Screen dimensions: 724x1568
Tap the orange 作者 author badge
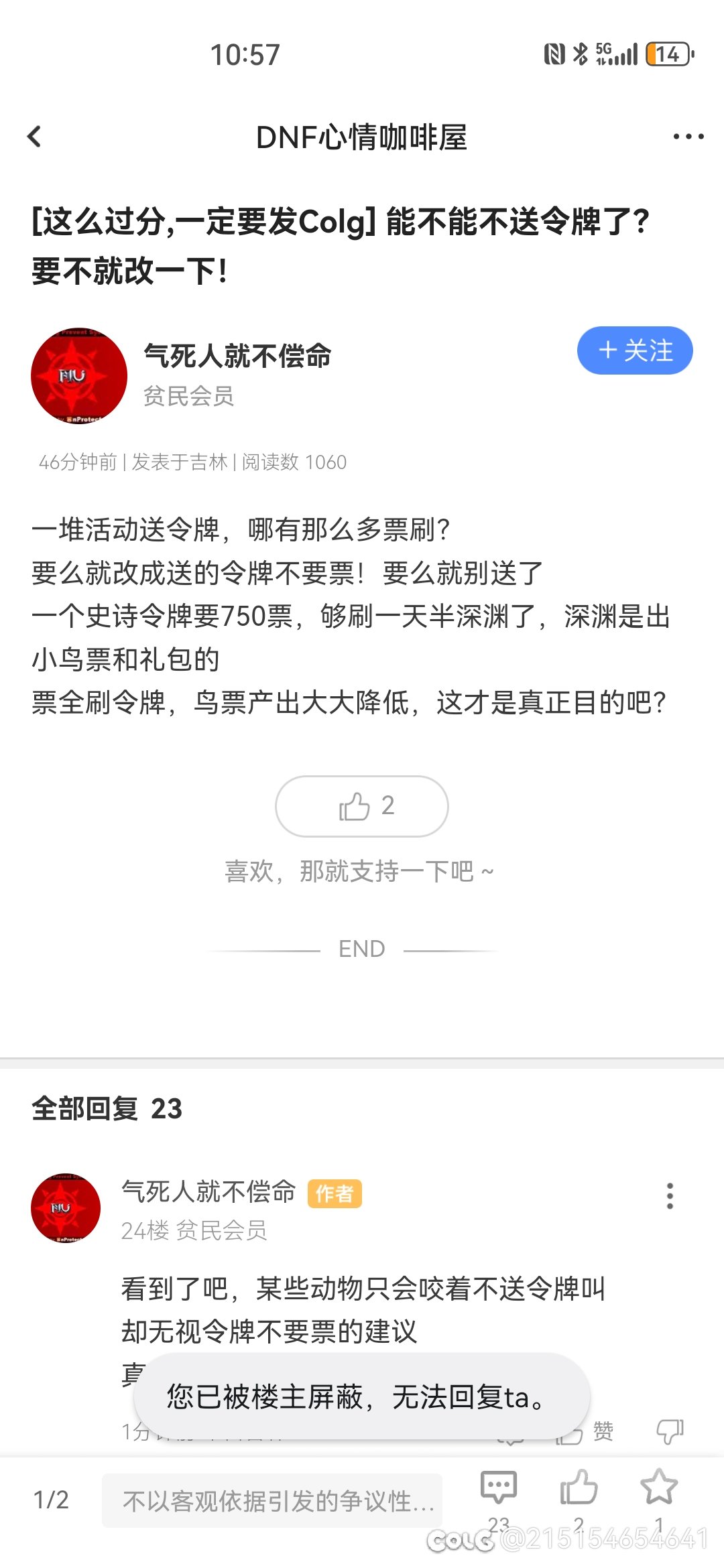tap(335, 1193)
